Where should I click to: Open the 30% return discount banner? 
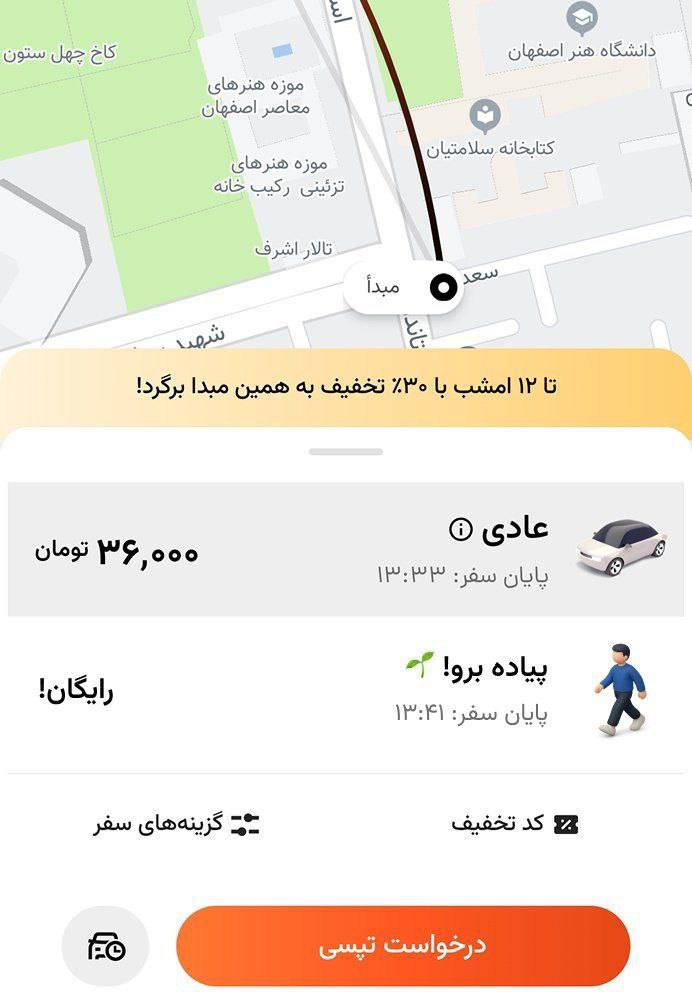pos(345,386)
